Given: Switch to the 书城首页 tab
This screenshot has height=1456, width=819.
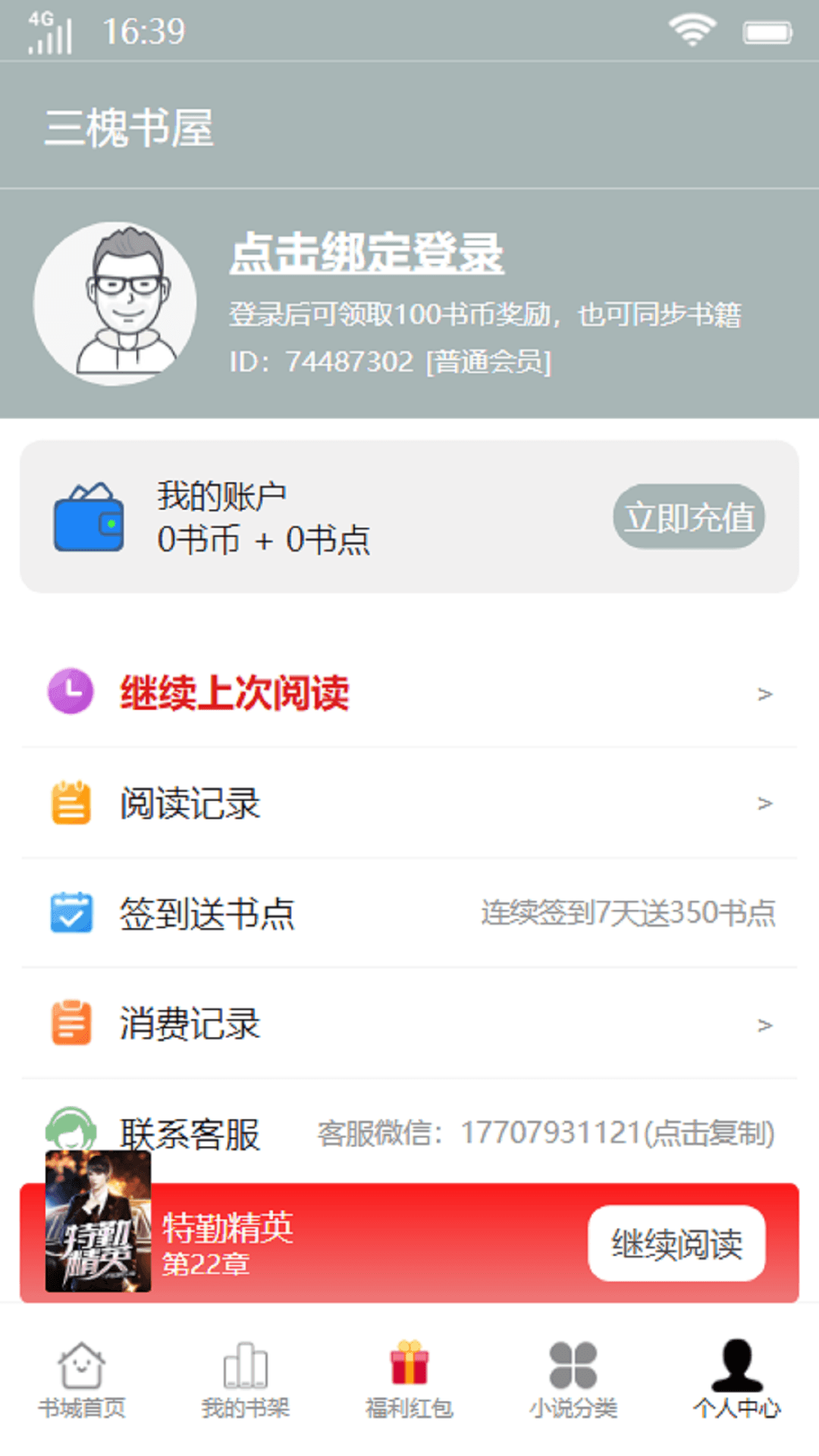Looking at the screenshot, I should coord(82,1380).
